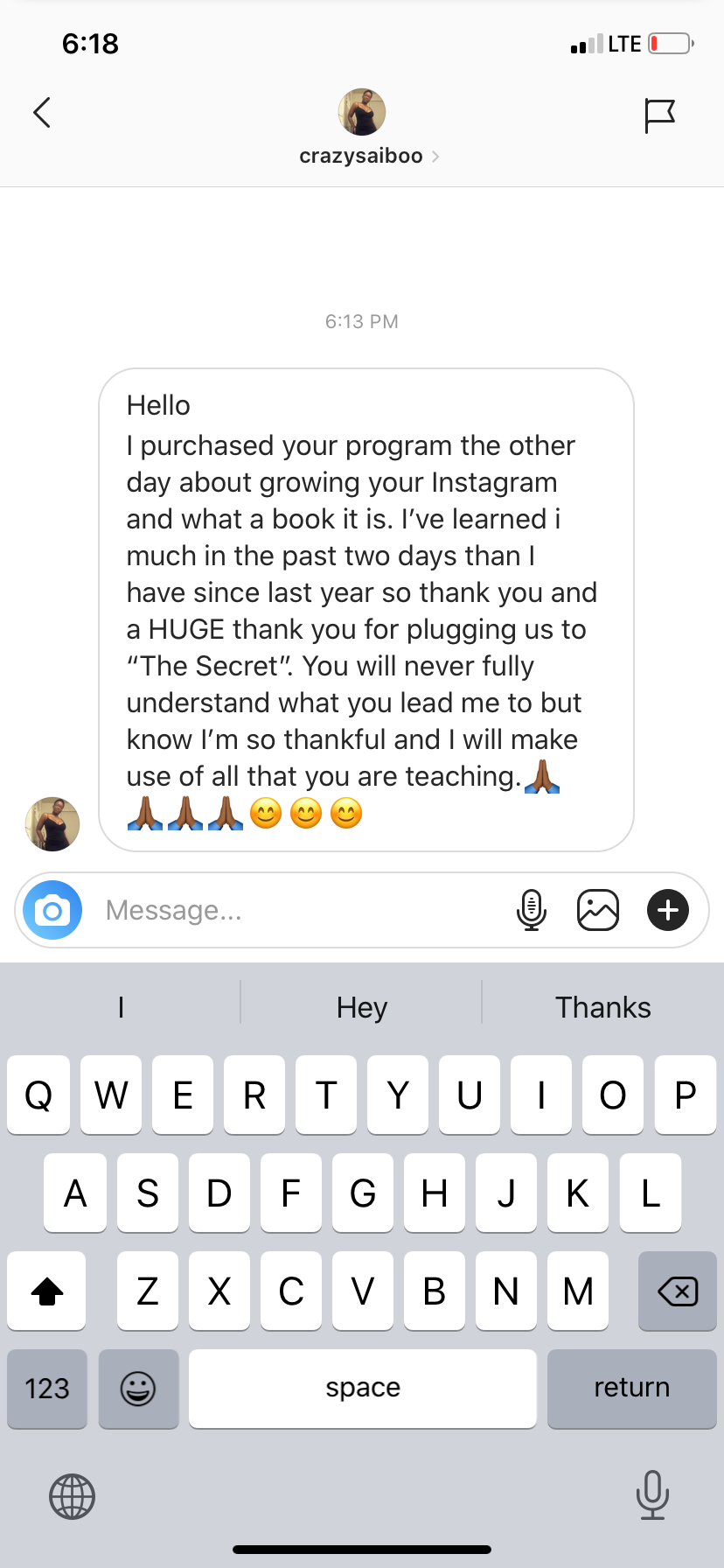Tap the backspace key

[x=677, y=1291]
